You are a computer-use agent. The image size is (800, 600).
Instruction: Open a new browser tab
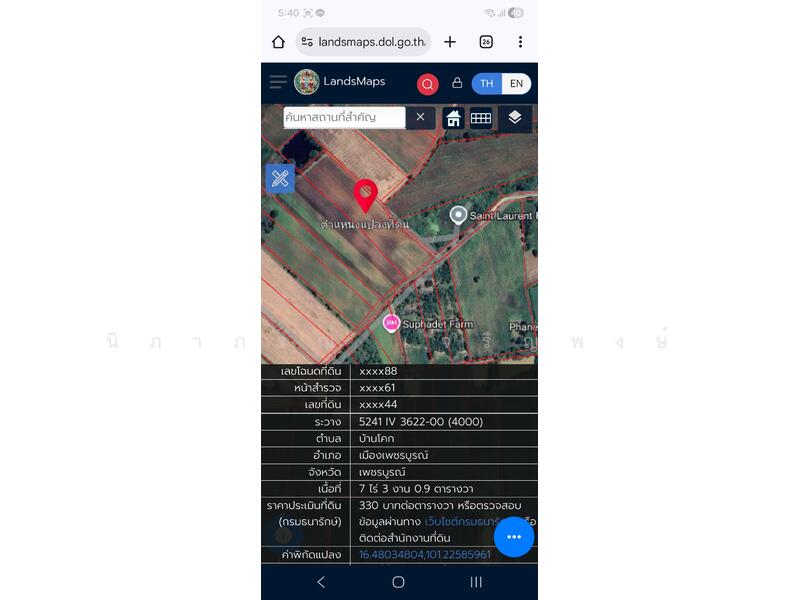[x=450, y=42]
